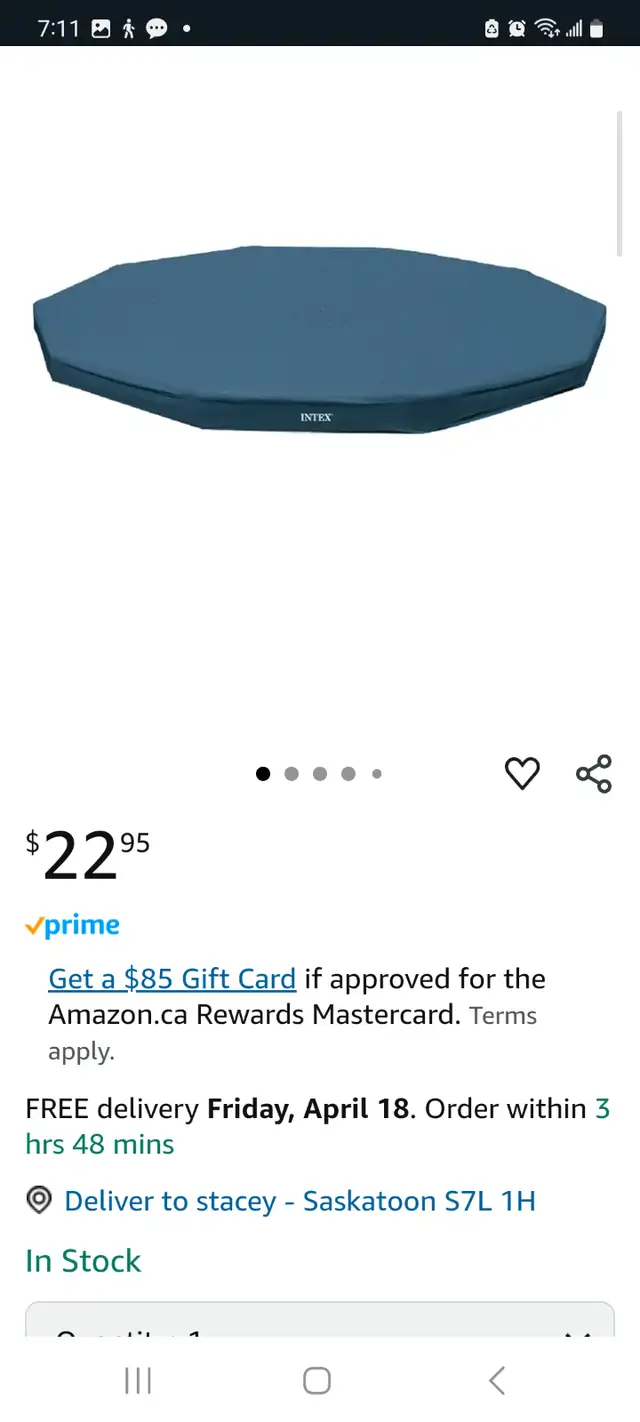Add the pool cover to wish list

(x=522, y=774)
